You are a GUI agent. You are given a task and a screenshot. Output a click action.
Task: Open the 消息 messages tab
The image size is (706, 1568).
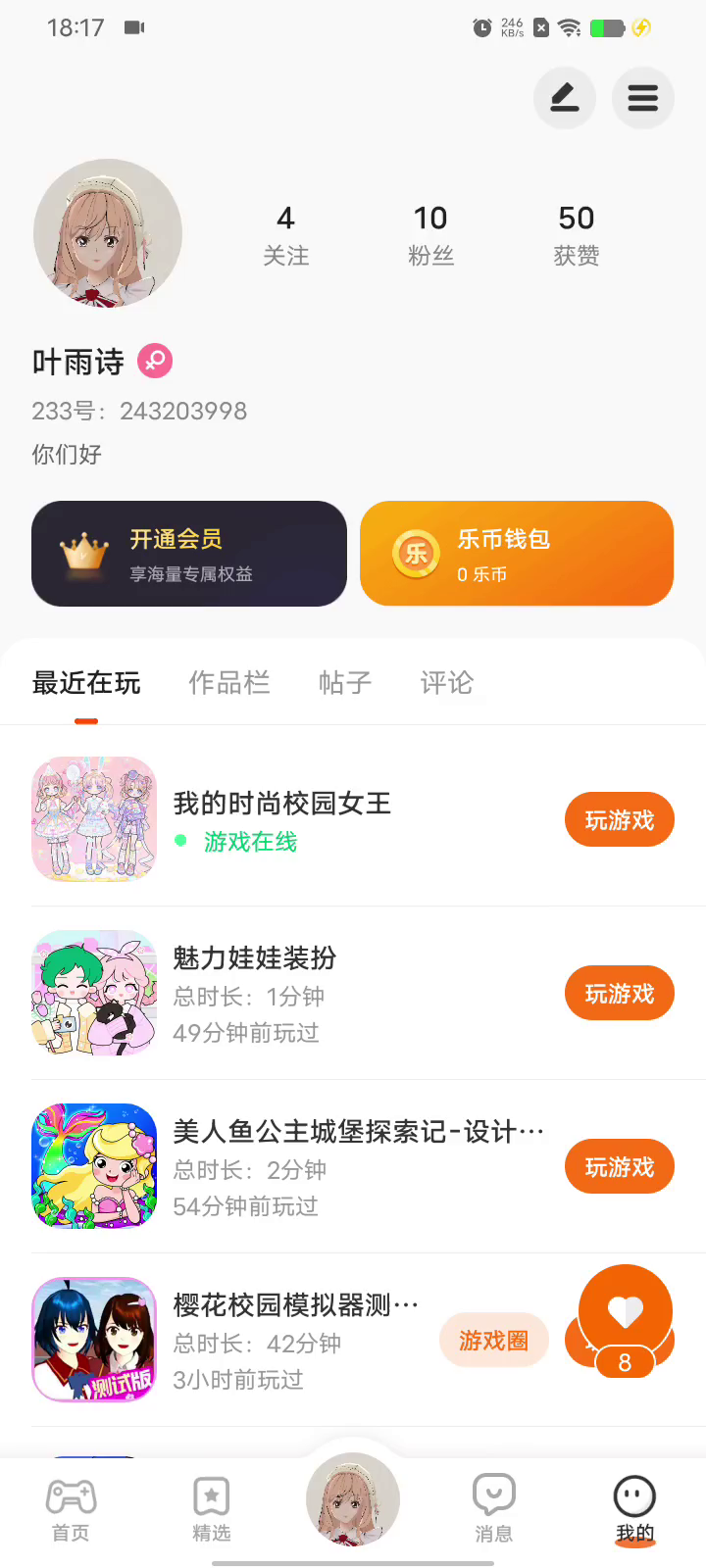pos(493,1509)
